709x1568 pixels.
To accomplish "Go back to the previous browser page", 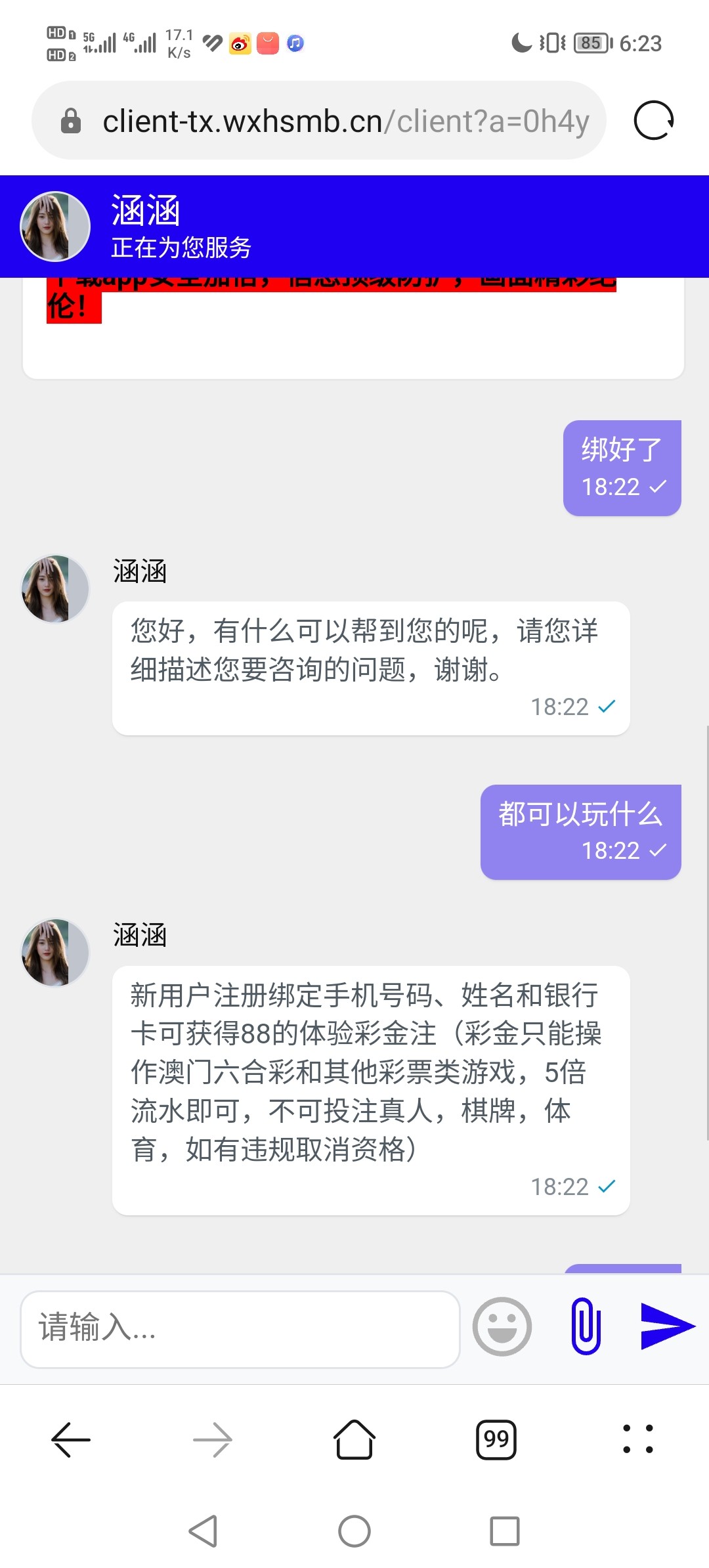I will (71, 1439).
